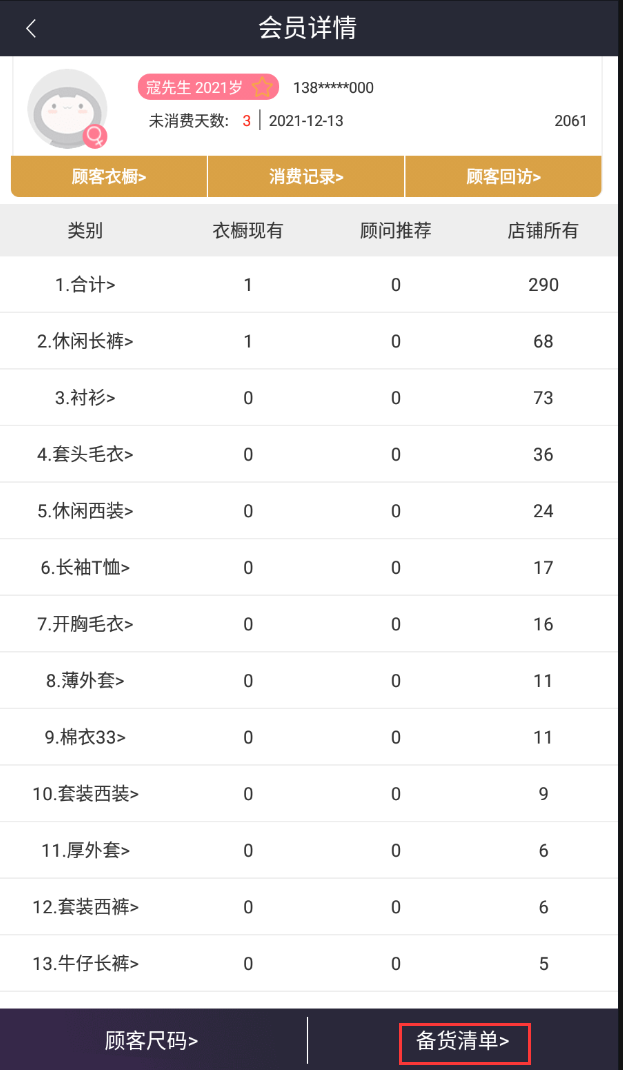
Task: Tap the member avatar picture
Action: click(x=67, y=109)
